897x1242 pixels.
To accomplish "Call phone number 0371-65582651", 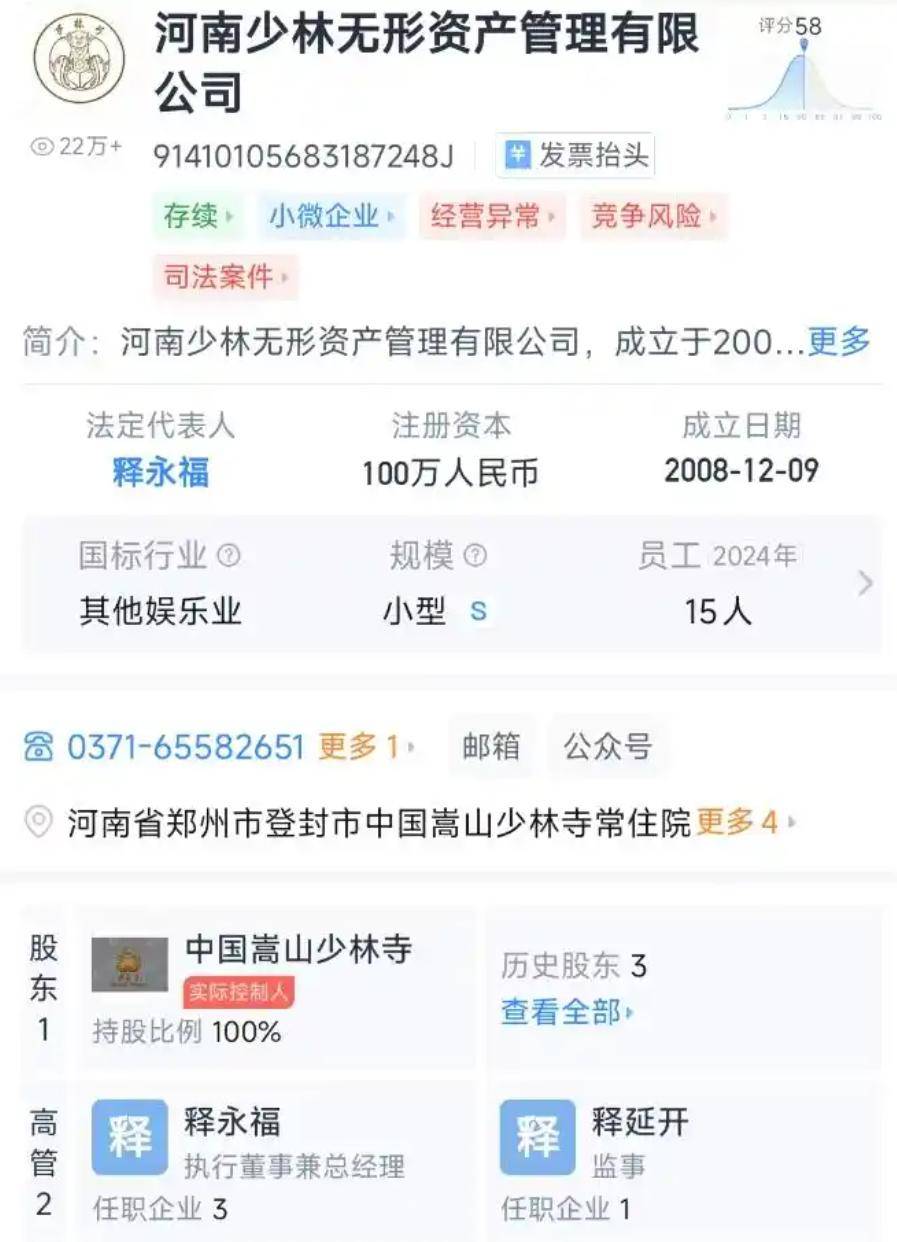I will 185,746.
